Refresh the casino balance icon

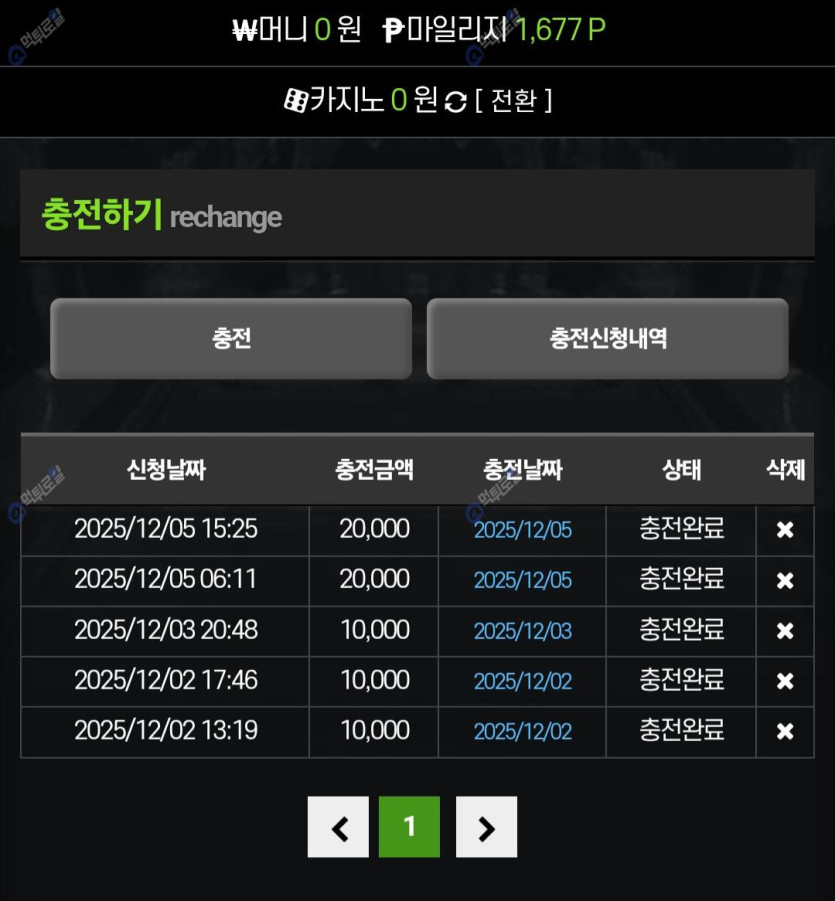tap(456, 101)
